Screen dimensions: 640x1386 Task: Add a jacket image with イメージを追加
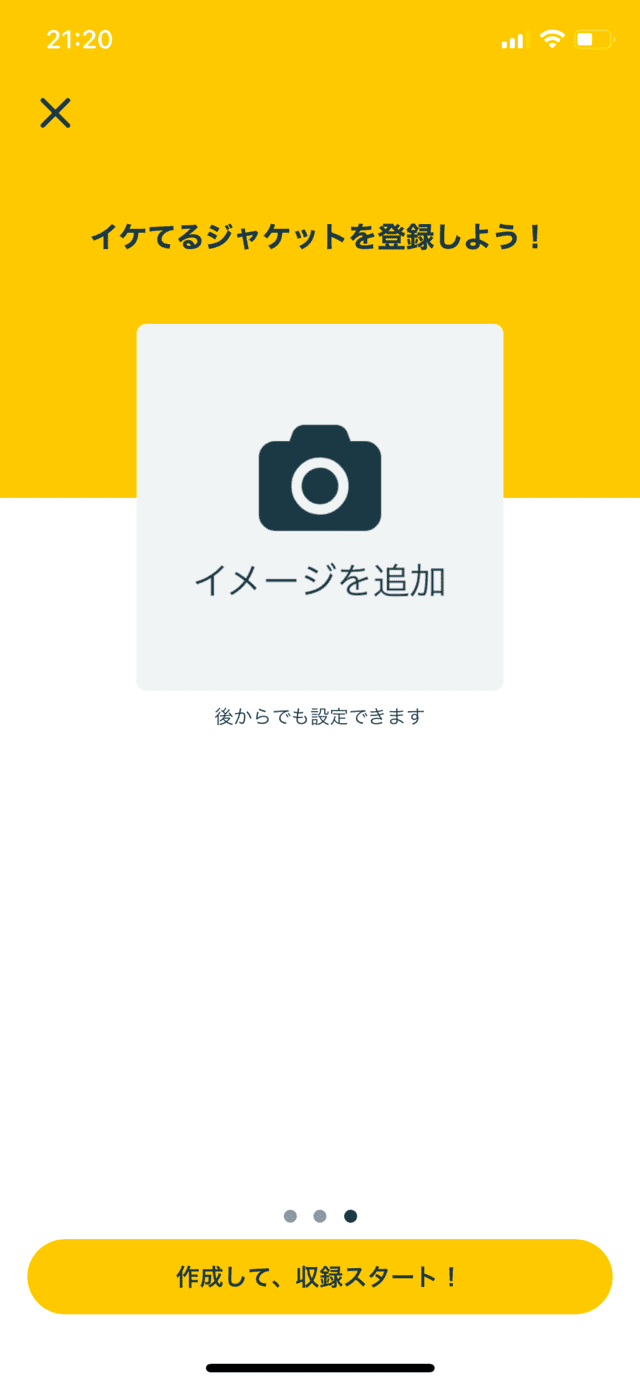click(x=320, y=507)
